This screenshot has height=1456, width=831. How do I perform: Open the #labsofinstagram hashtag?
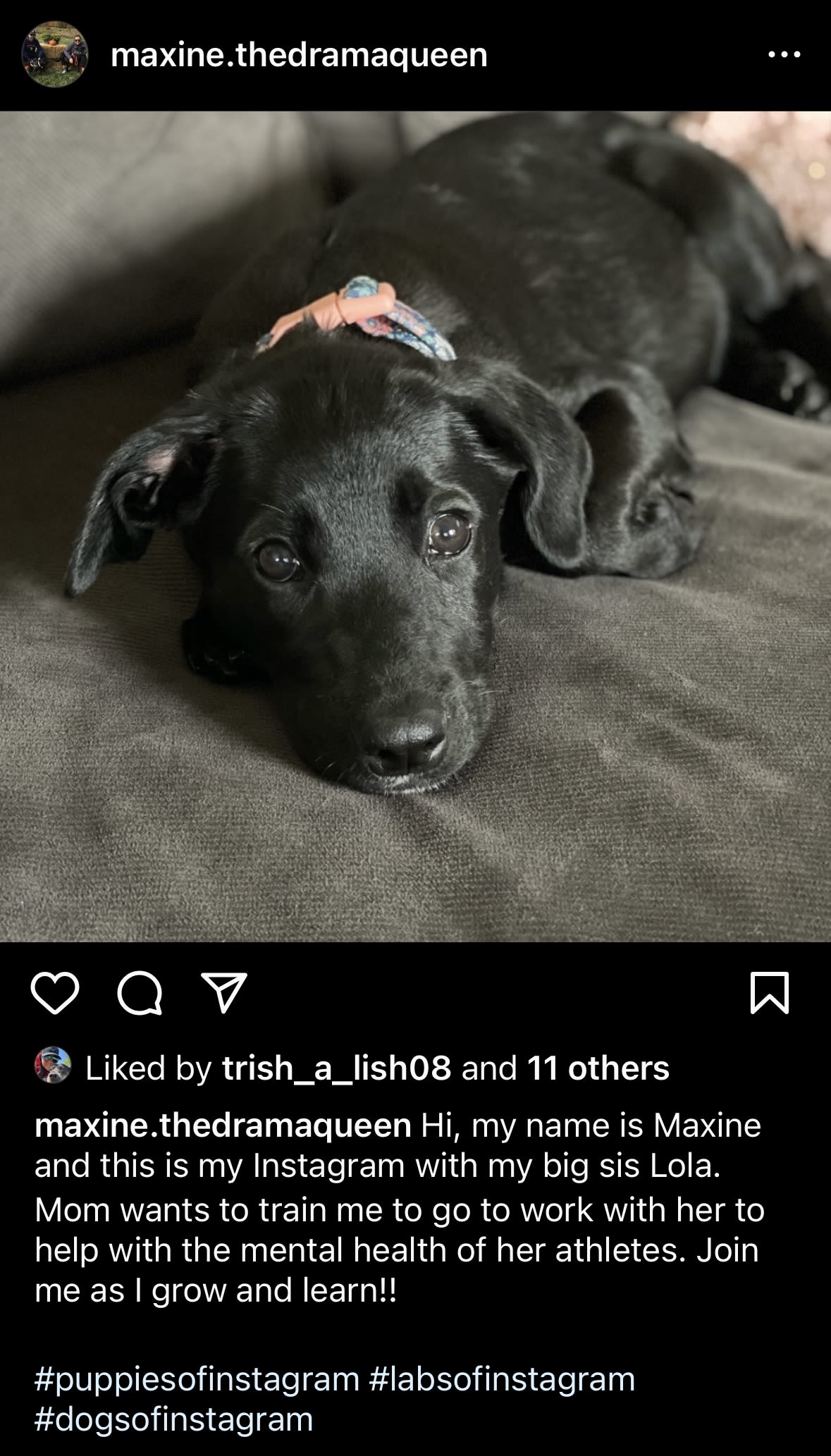coord(502,1379)
